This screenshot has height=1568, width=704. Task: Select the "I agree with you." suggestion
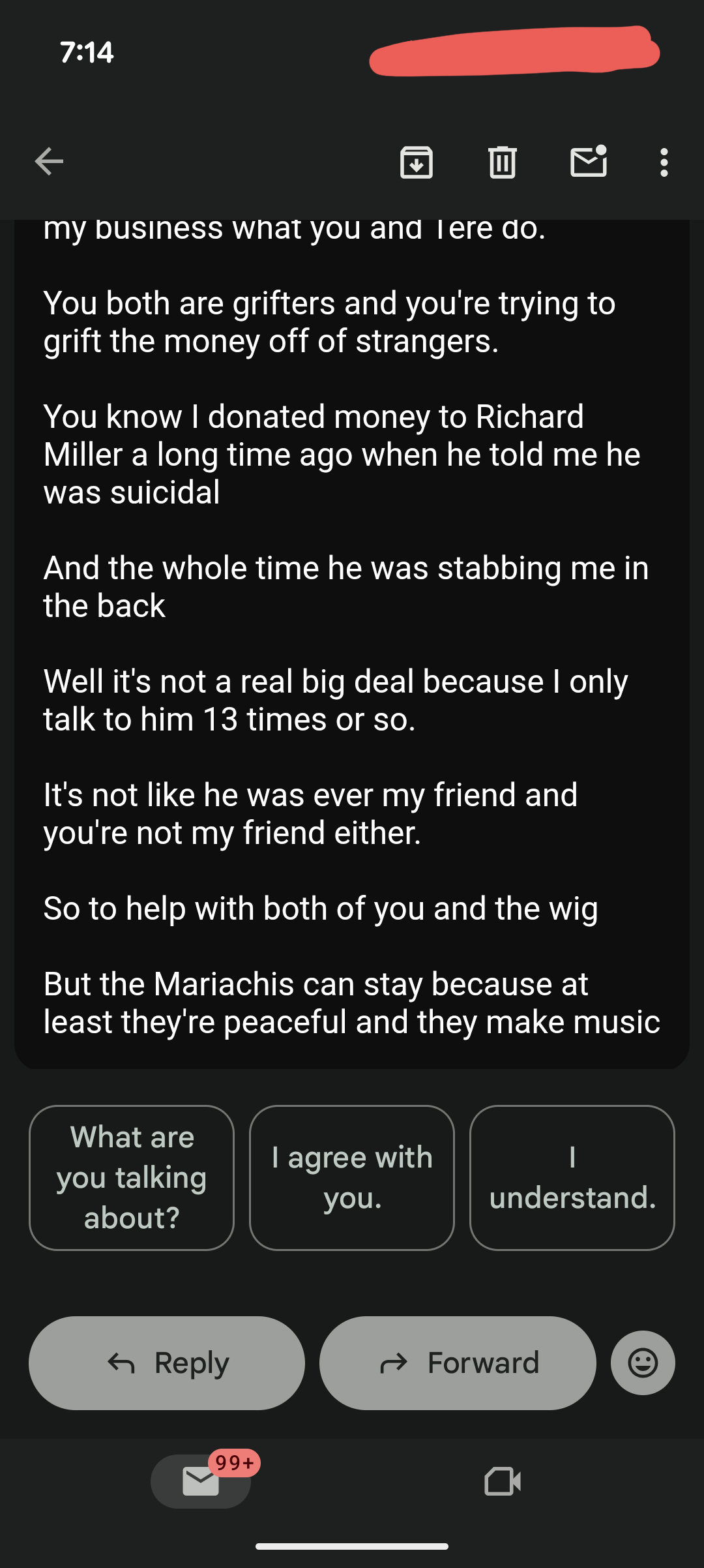(352, 1177)
